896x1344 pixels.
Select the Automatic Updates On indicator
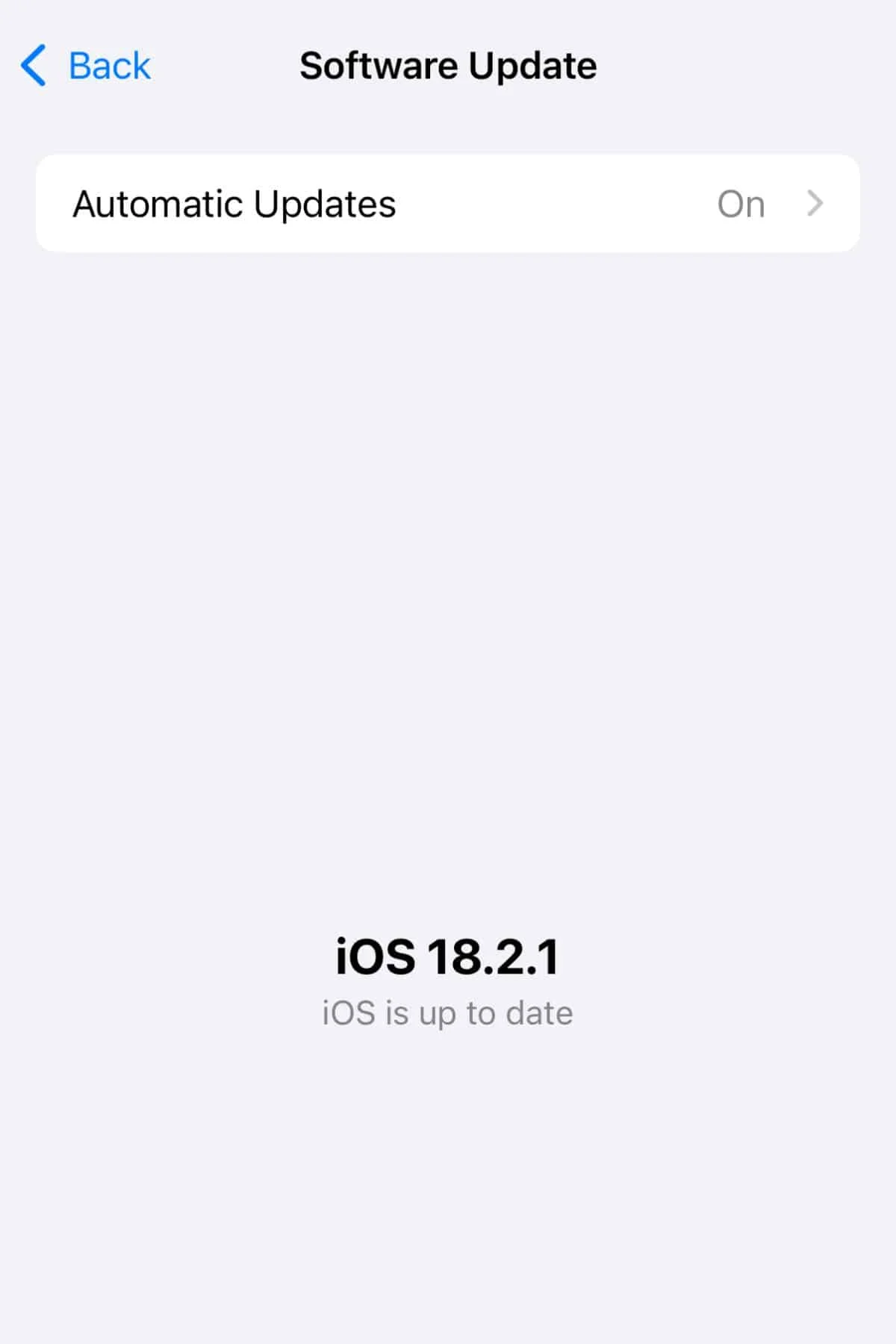740,203
